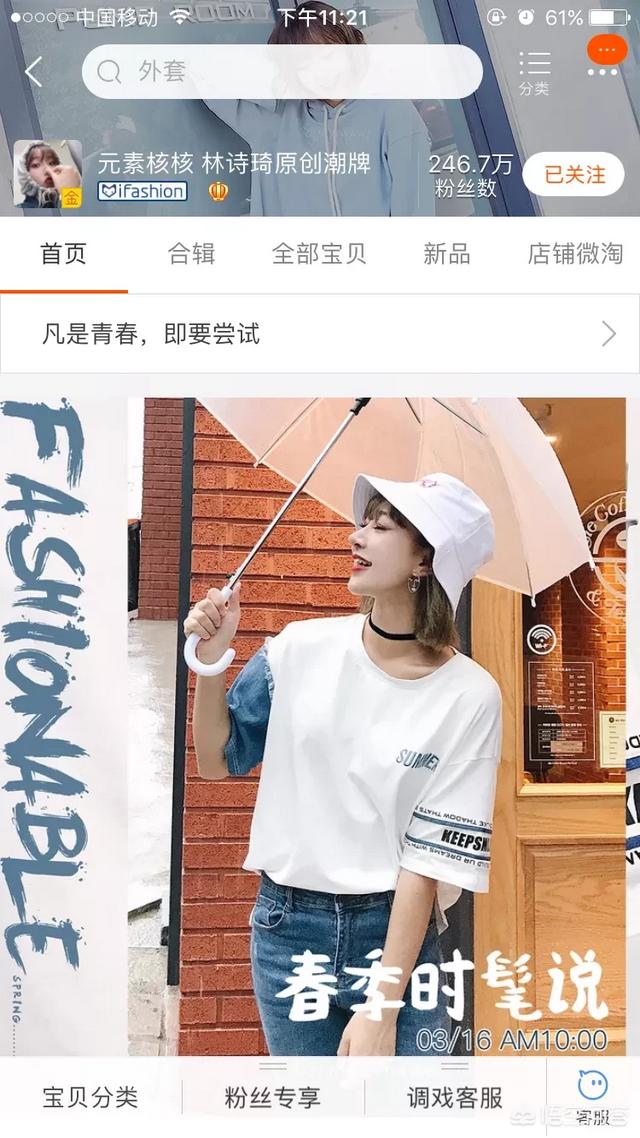Switch to the 全部宝贝 tab
640x1138 pixels.
click(x=319, y=254)
